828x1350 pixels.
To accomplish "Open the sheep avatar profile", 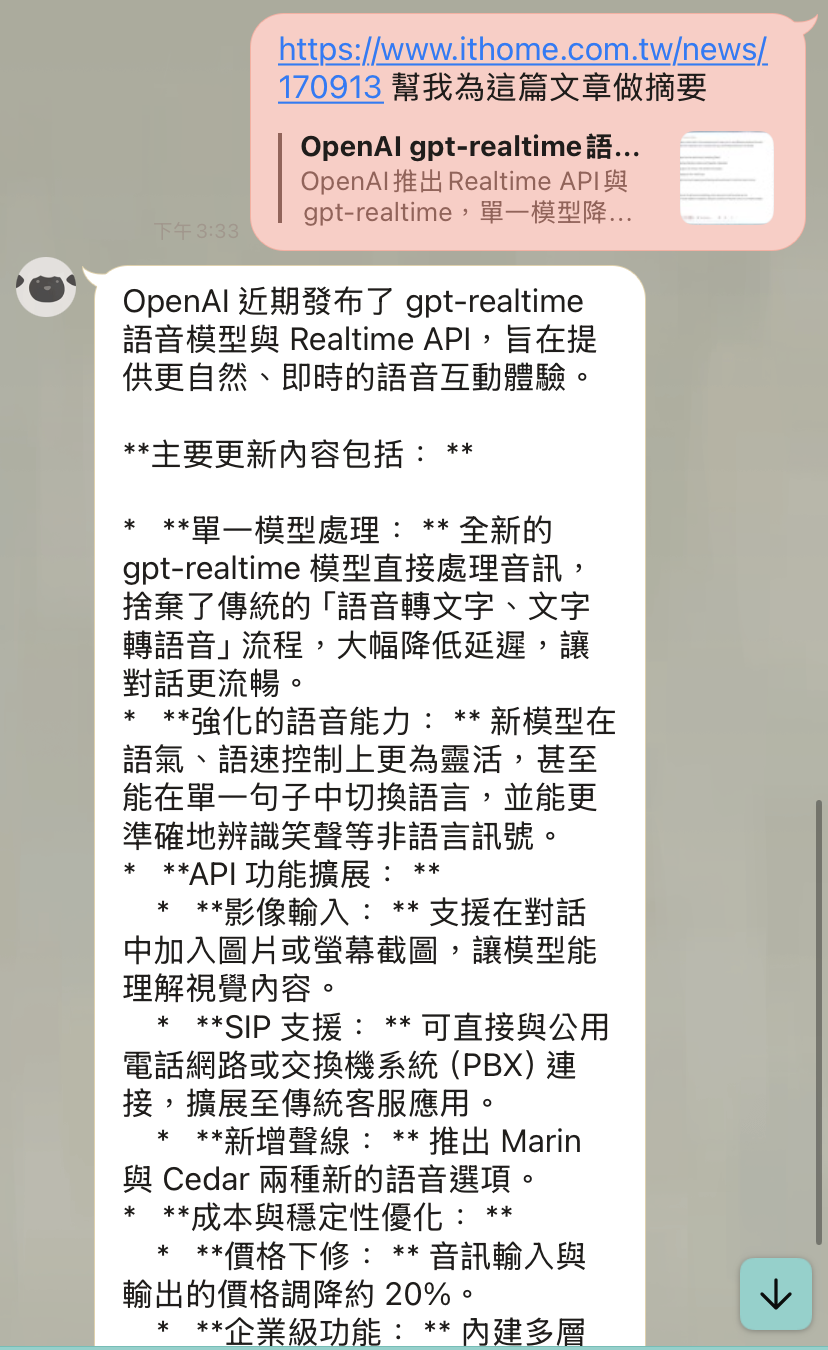I will (46, 287).
